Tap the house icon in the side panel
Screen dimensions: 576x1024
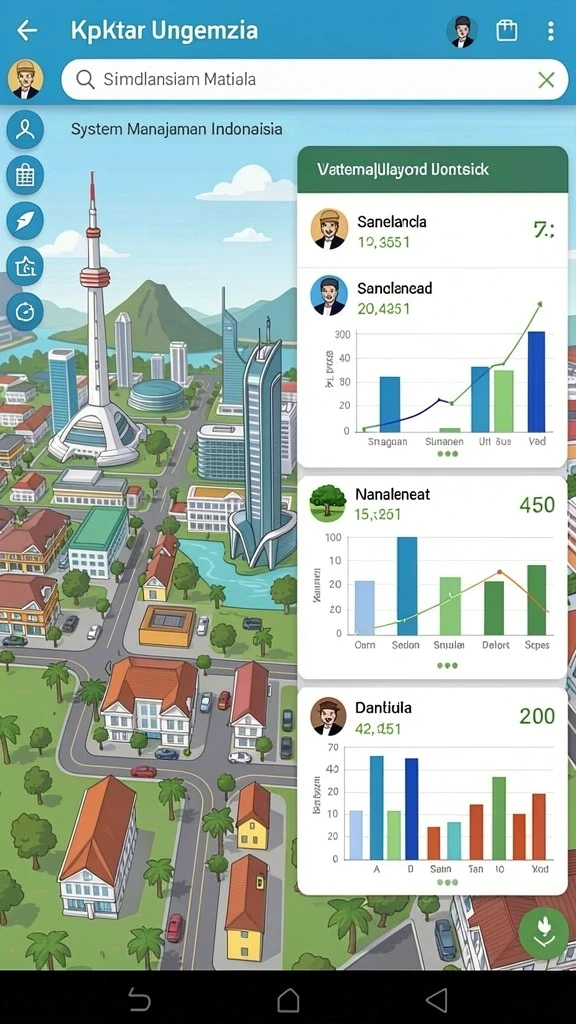[x=25, y=266]
